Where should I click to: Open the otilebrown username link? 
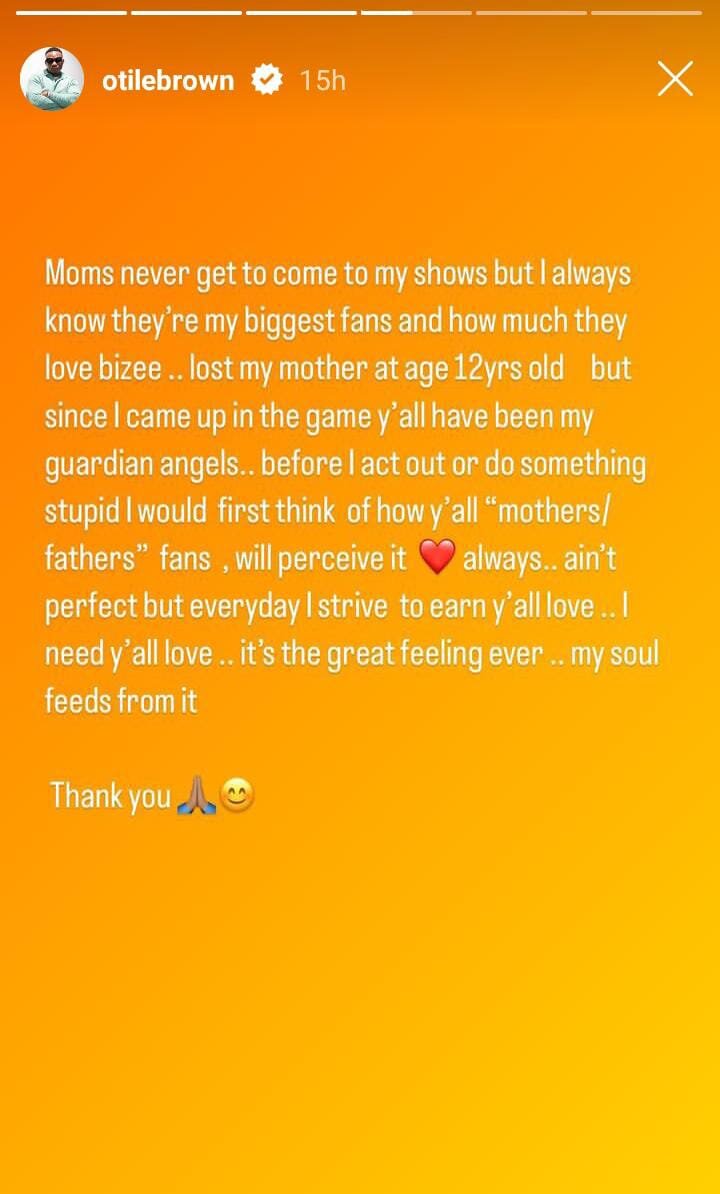coord(167,80)
